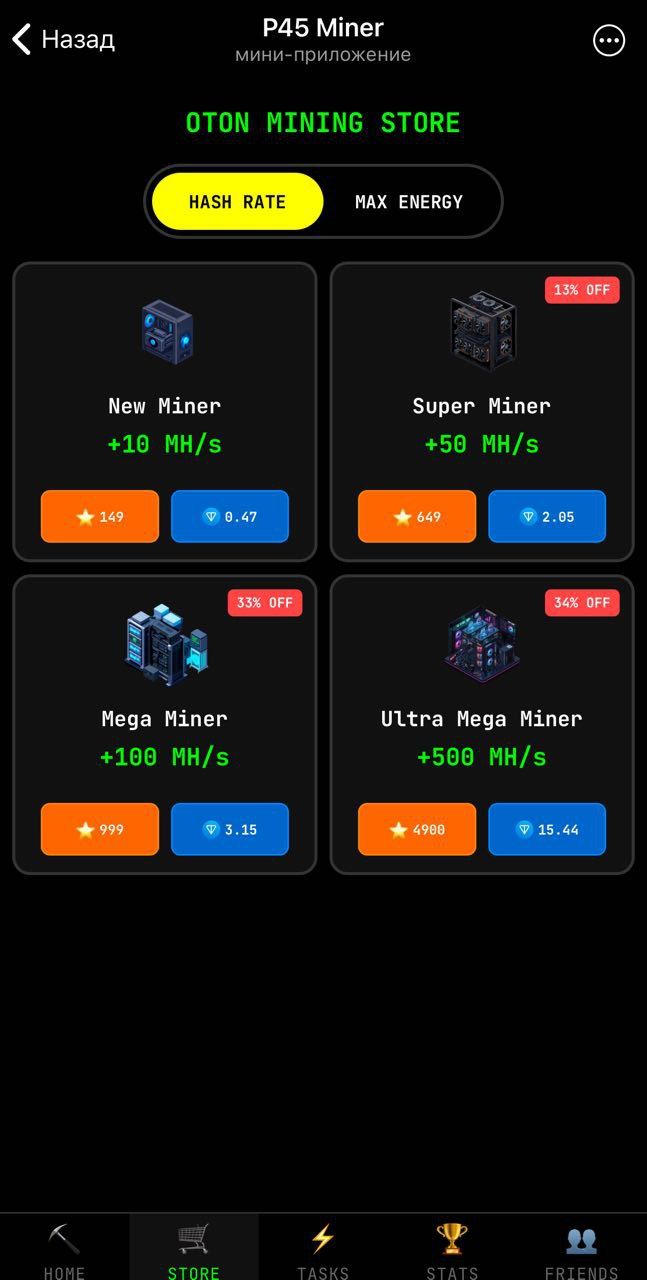
Task: Switch to the Max Energy segment
Action: tap(409, 202)
